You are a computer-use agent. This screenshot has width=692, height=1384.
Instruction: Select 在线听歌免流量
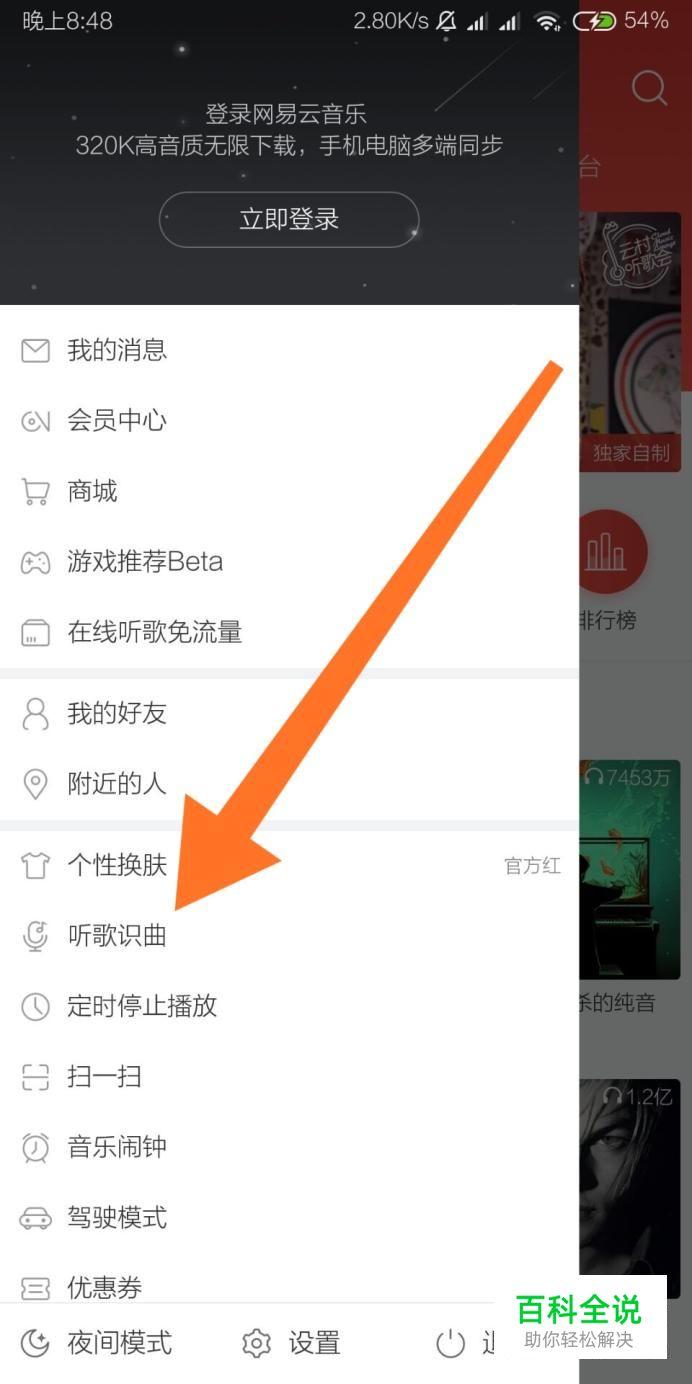[x=289, y=632]
